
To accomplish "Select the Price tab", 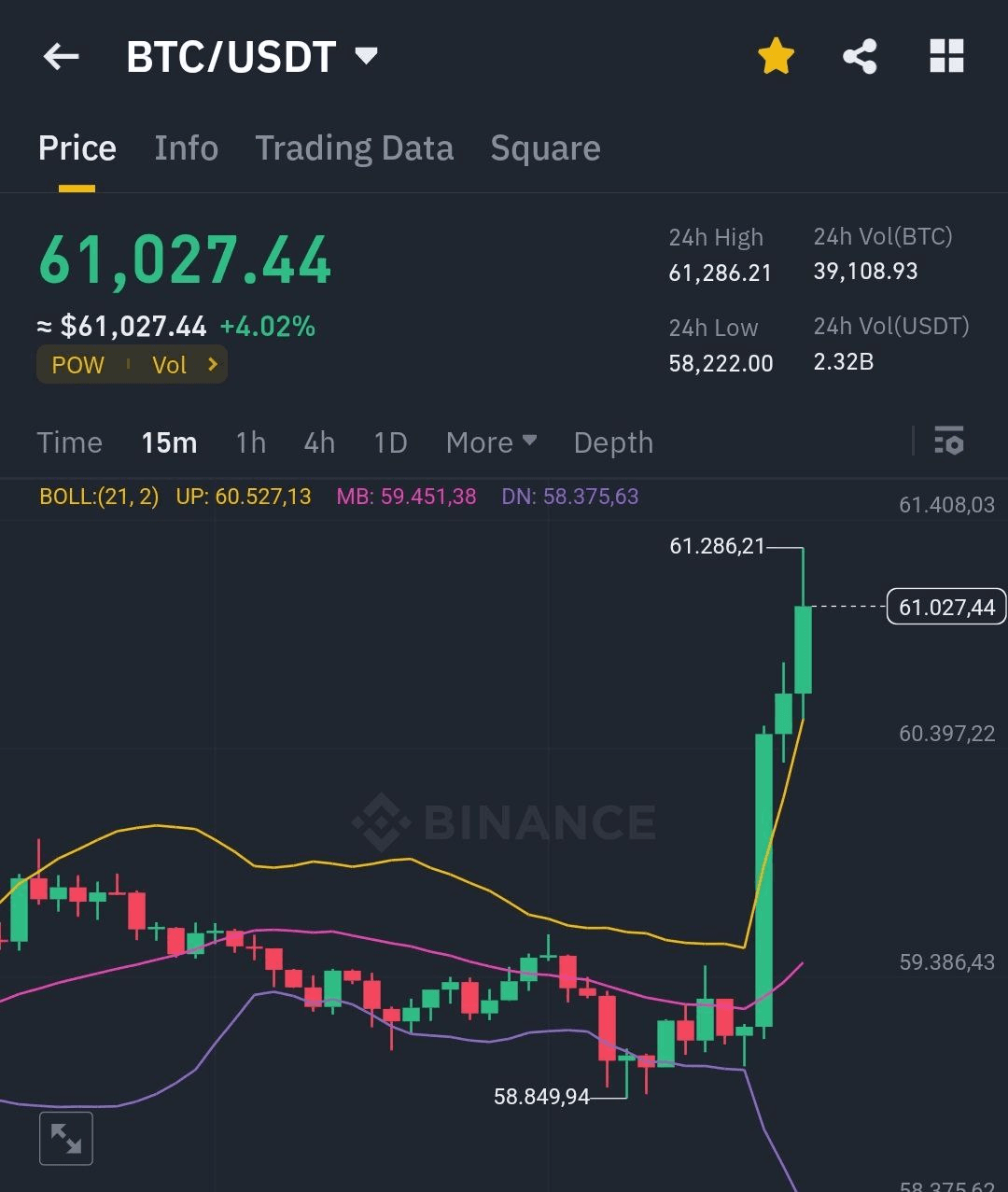I will [x=77, y=148].
